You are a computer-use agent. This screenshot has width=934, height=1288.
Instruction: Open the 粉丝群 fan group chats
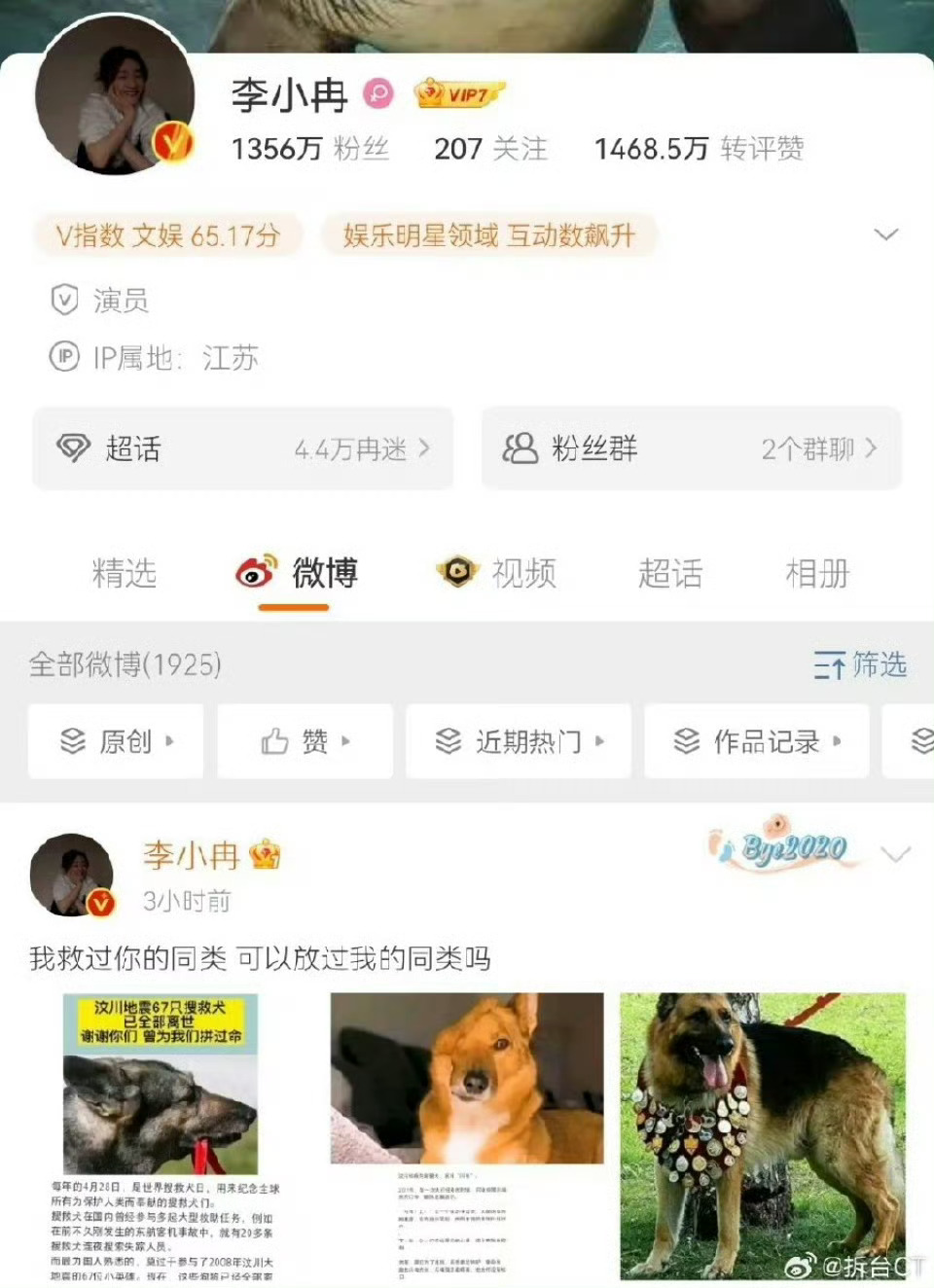(x=691, y=448)
